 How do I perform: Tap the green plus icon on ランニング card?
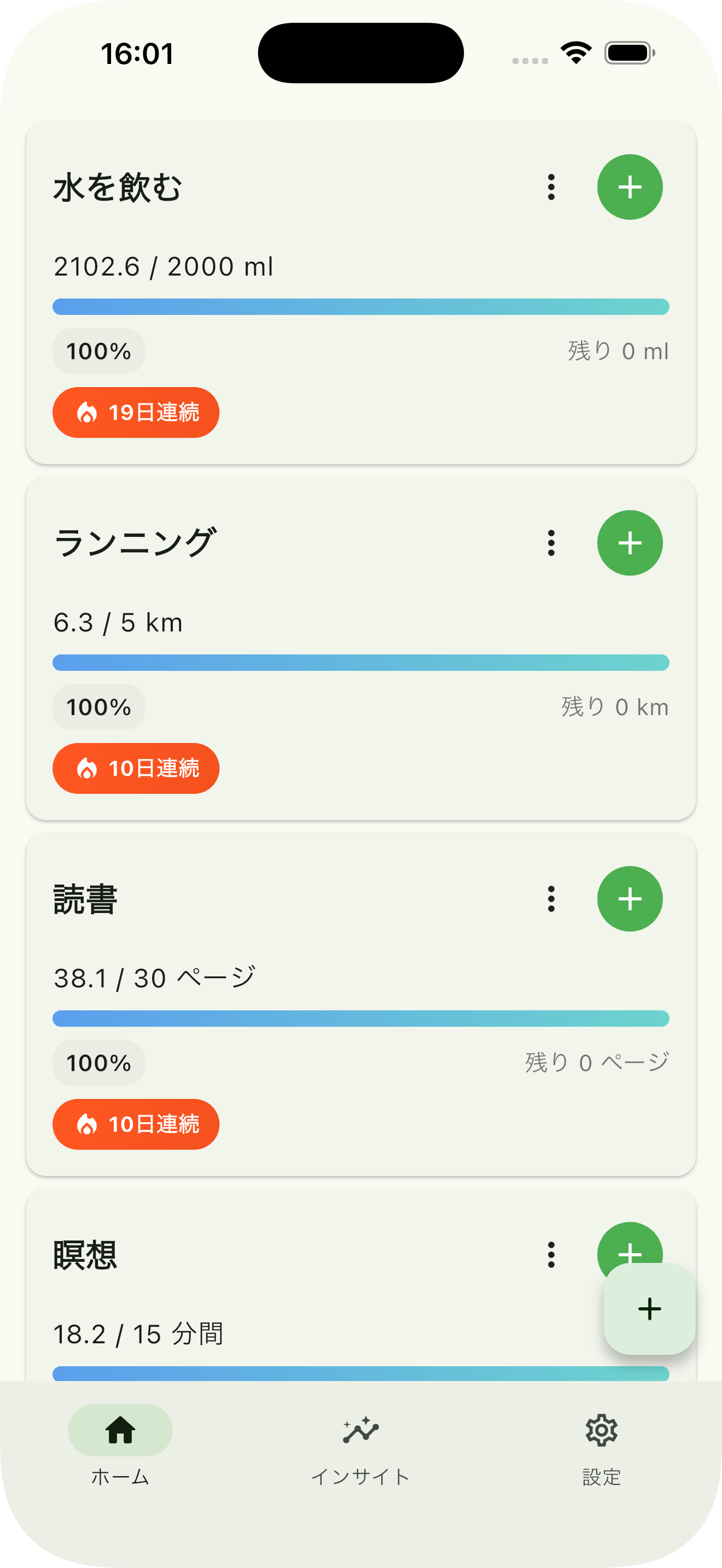click(630, 543)
